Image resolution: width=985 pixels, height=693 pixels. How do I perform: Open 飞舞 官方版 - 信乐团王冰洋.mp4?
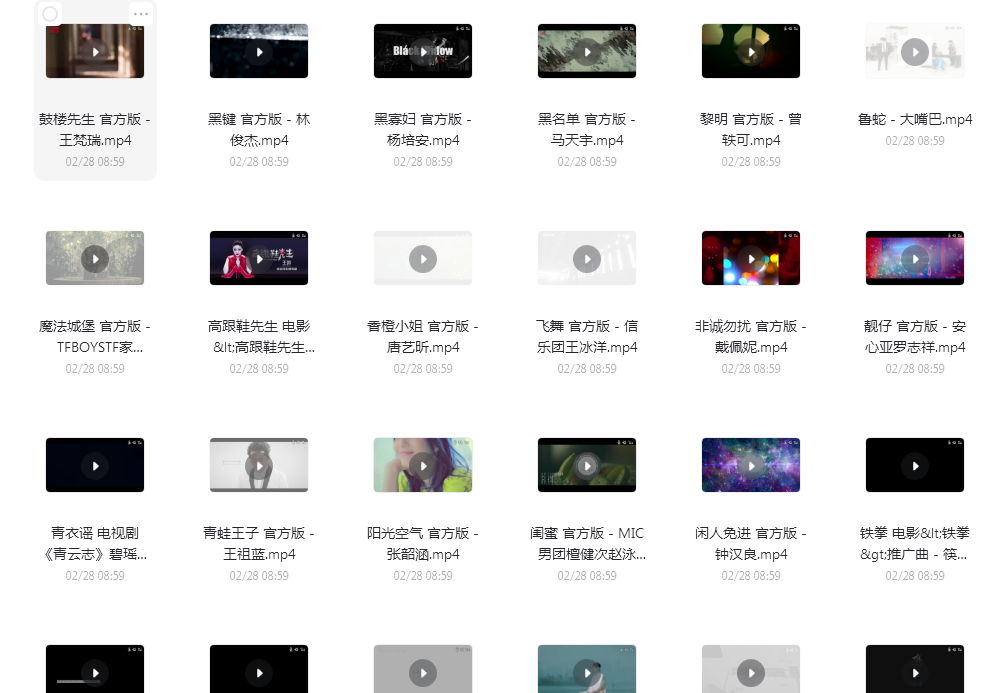click(587, 258)
